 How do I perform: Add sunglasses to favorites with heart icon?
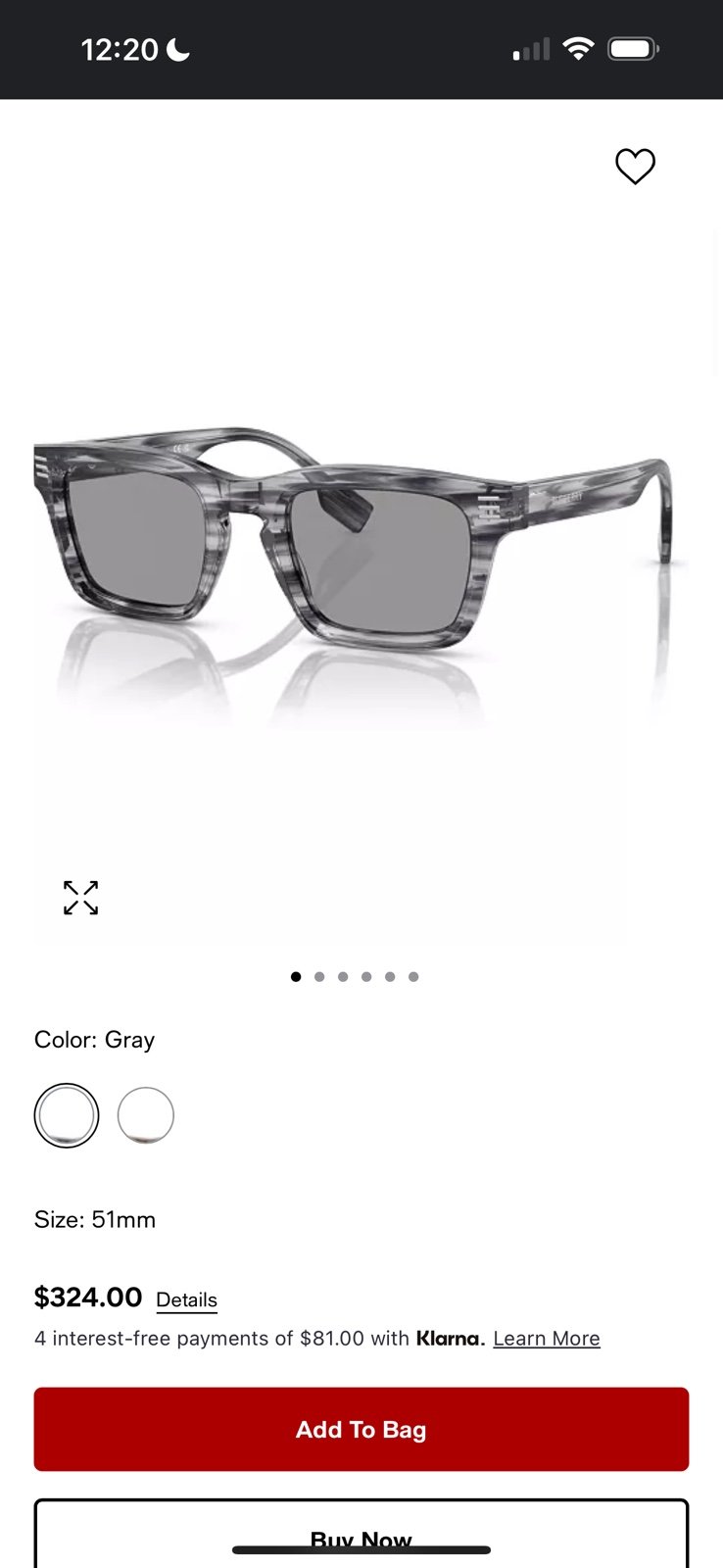point(635,166)
